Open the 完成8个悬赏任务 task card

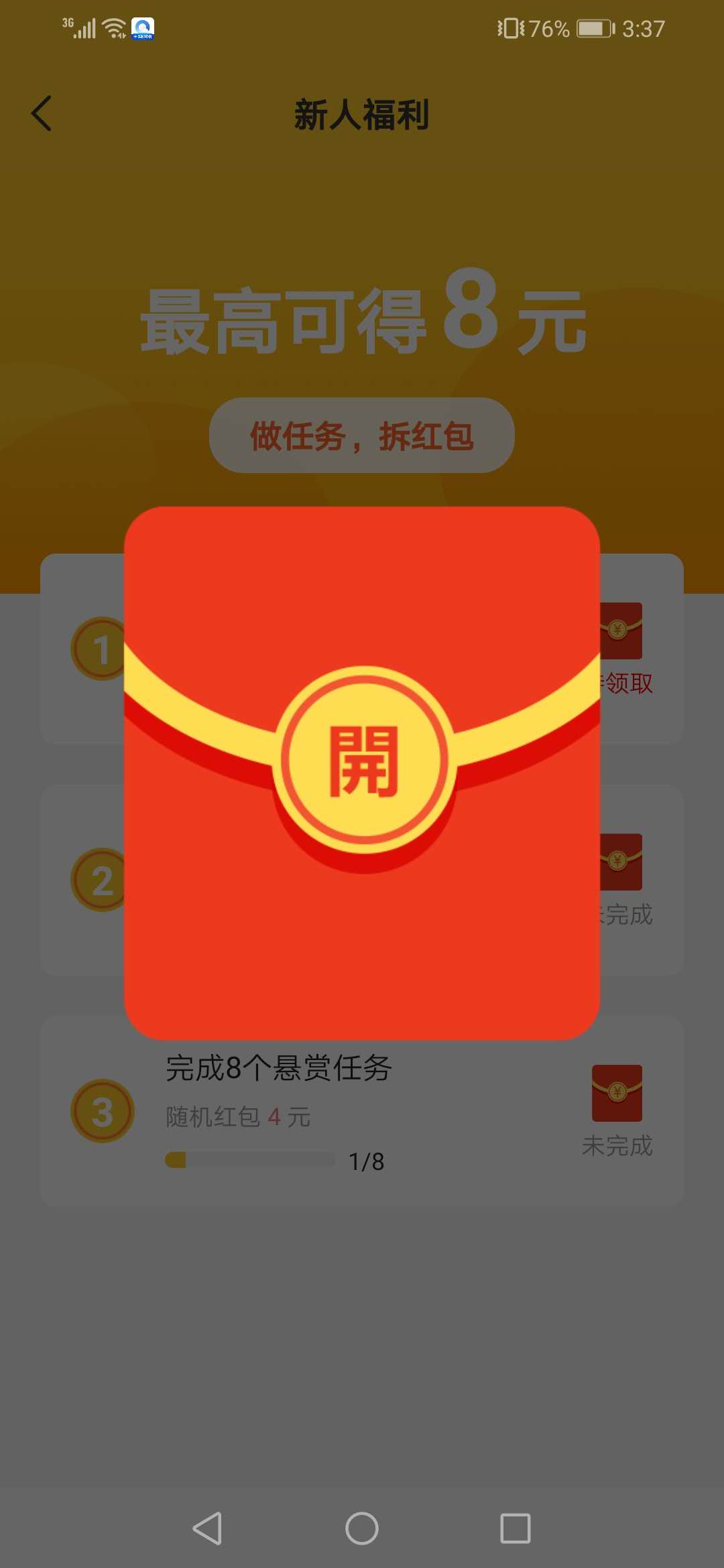pyautogui.click(x=362, y=1112)
